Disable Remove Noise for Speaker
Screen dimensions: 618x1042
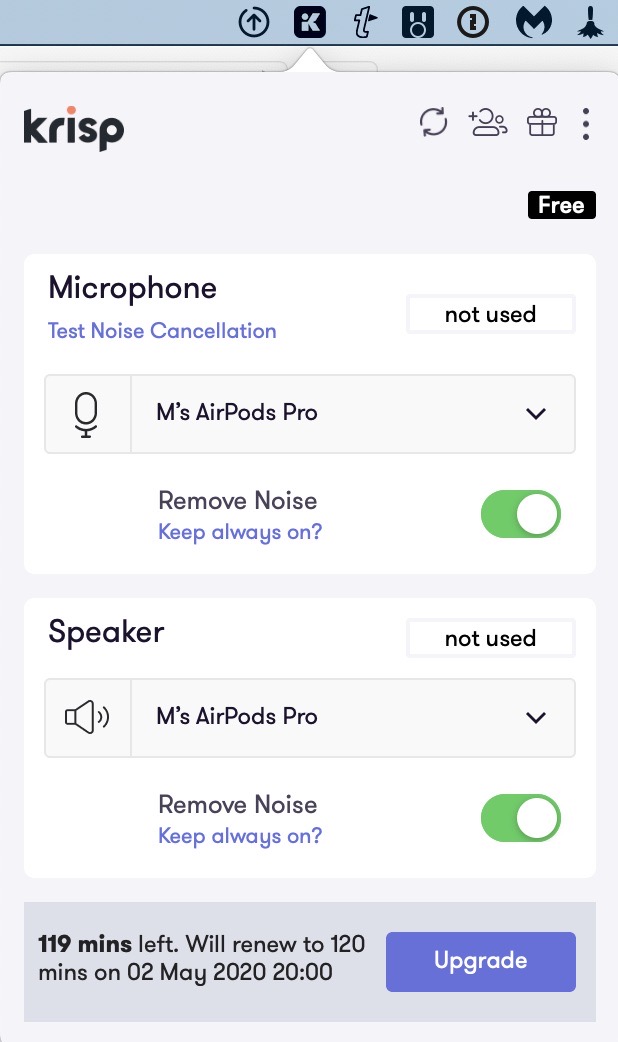click(521, 819)
